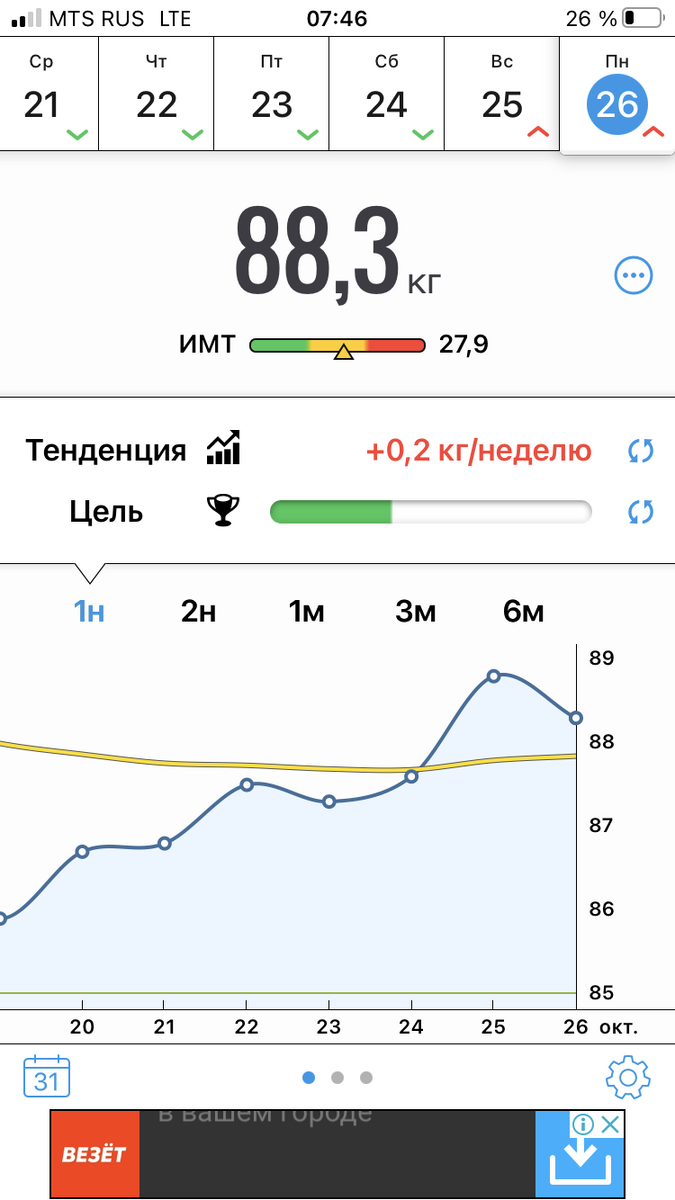Open the calendar icon
675x1200 pixels.
[46, 1076]
